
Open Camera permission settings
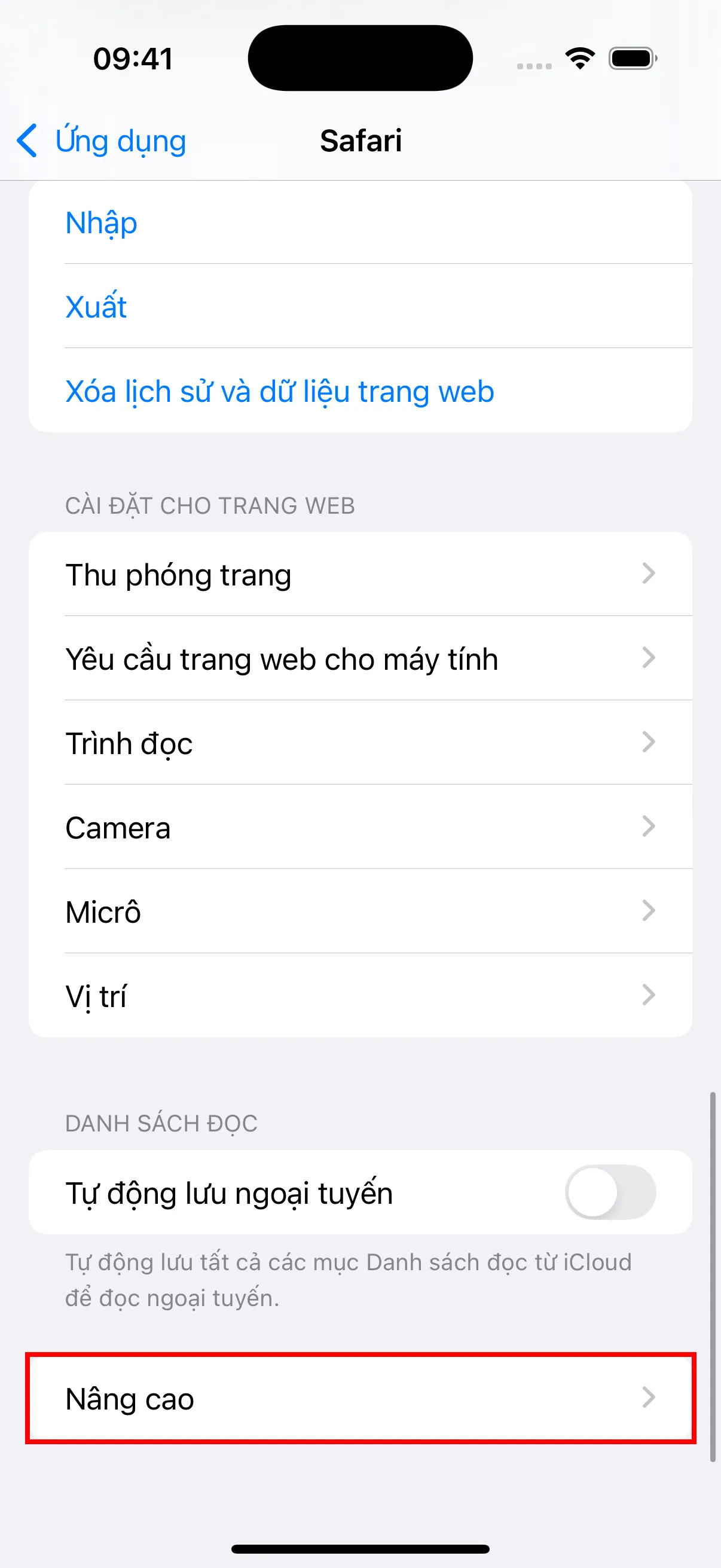click(x=360, y=827)
